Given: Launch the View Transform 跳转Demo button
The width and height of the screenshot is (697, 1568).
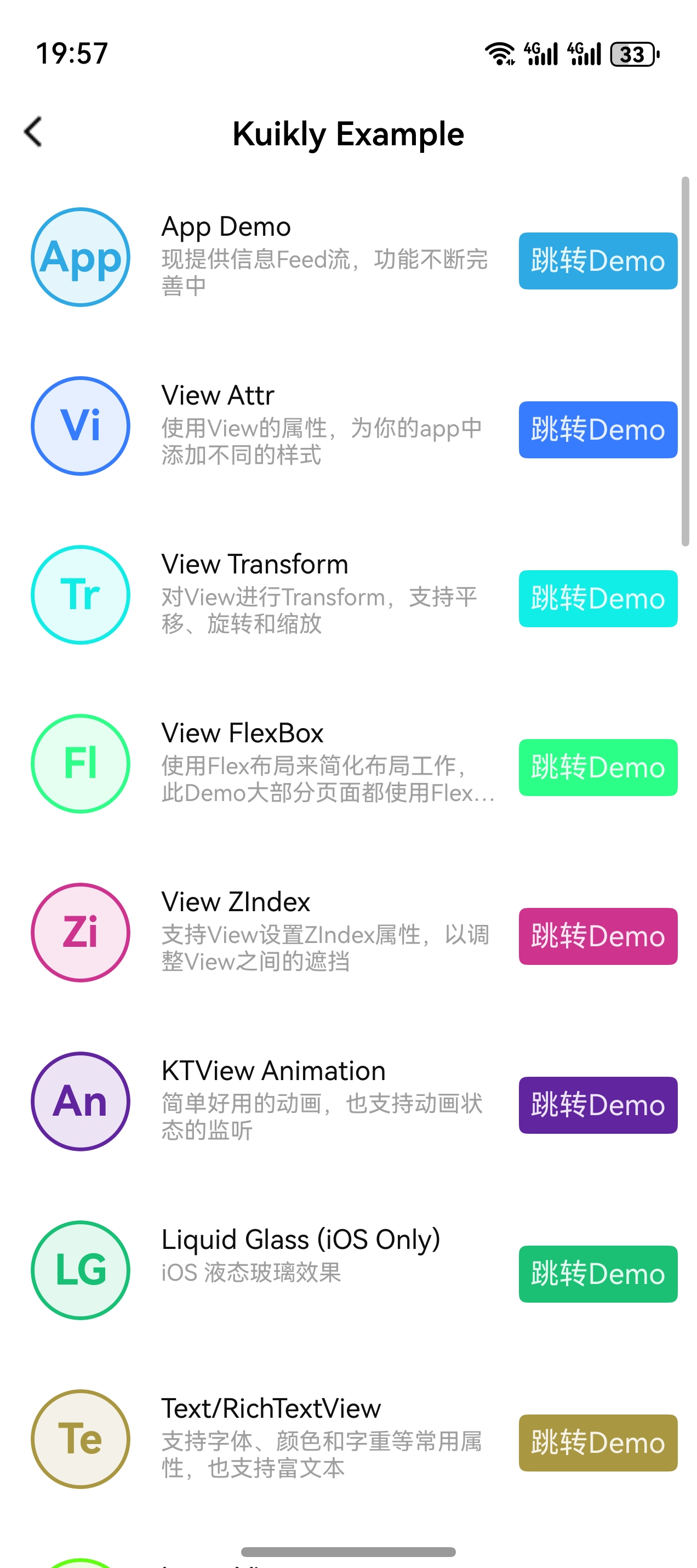Looking at the screenshot, I should (x=597, y=598).
